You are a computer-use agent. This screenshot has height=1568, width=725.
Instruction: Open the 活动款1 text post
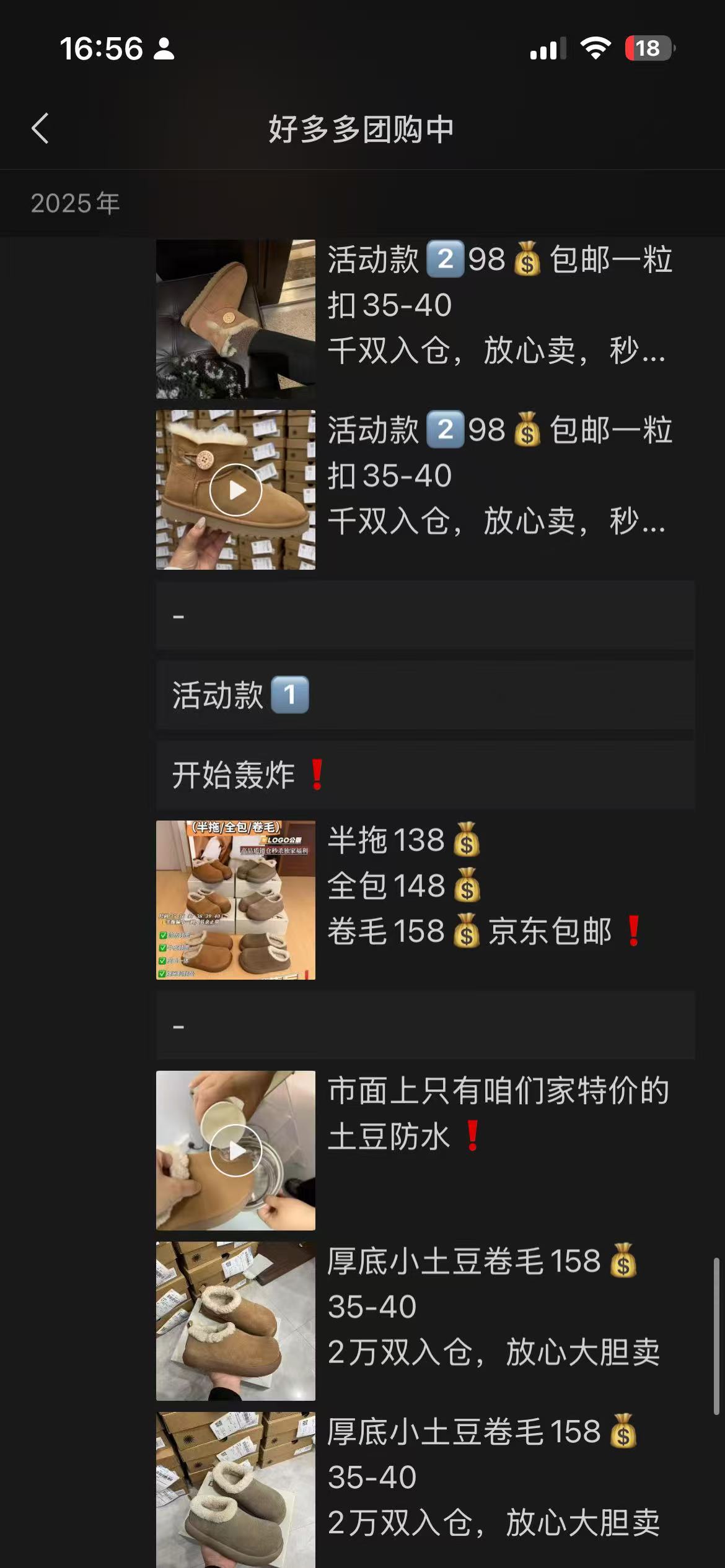425,695
